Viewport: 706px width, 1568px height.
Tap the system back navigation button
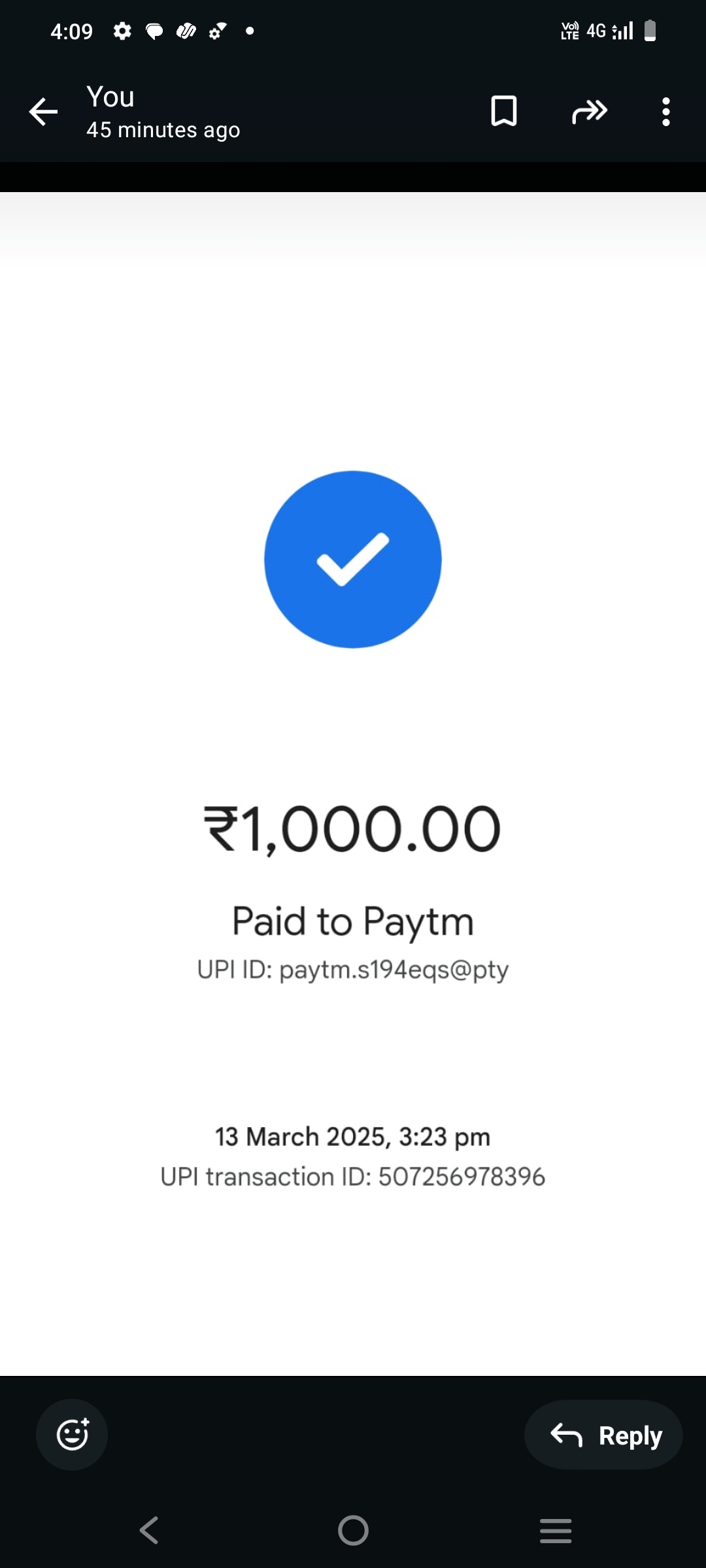click(149, 1530)
